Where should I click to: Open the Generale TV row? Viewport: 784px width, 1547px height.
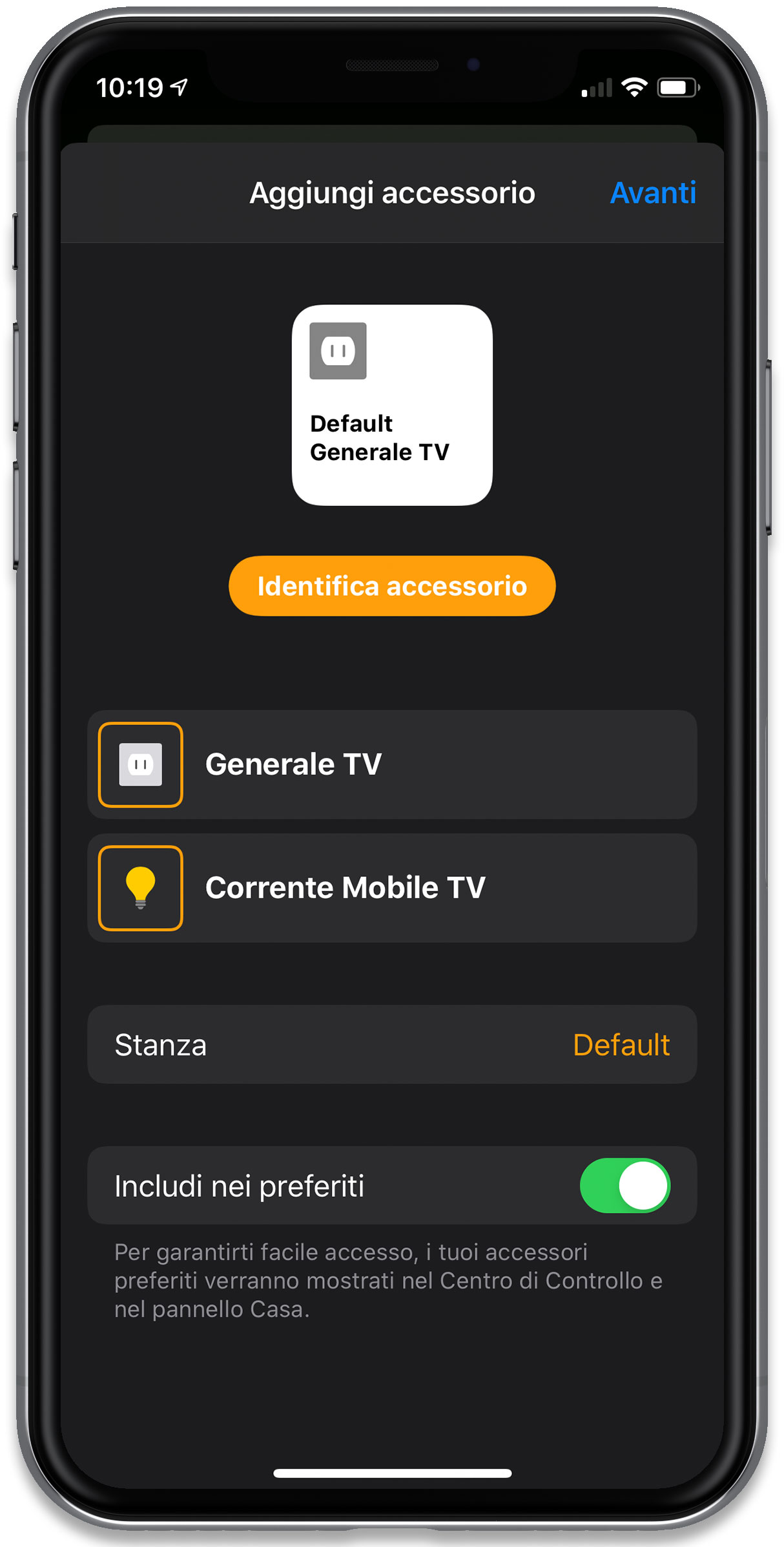point(392,764)
